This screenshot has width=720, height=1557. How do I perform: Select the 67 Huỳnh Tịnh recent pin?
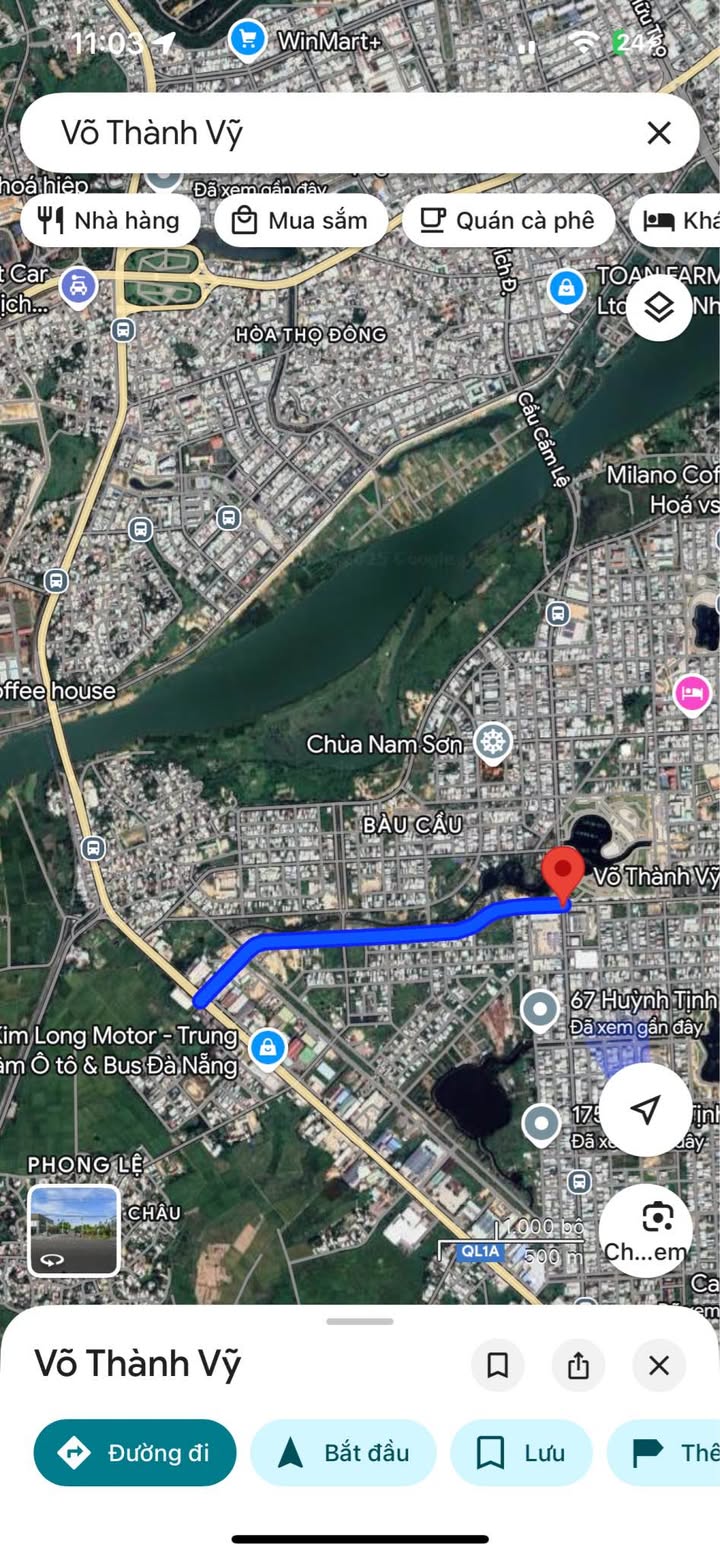(x=541, y=1010)
